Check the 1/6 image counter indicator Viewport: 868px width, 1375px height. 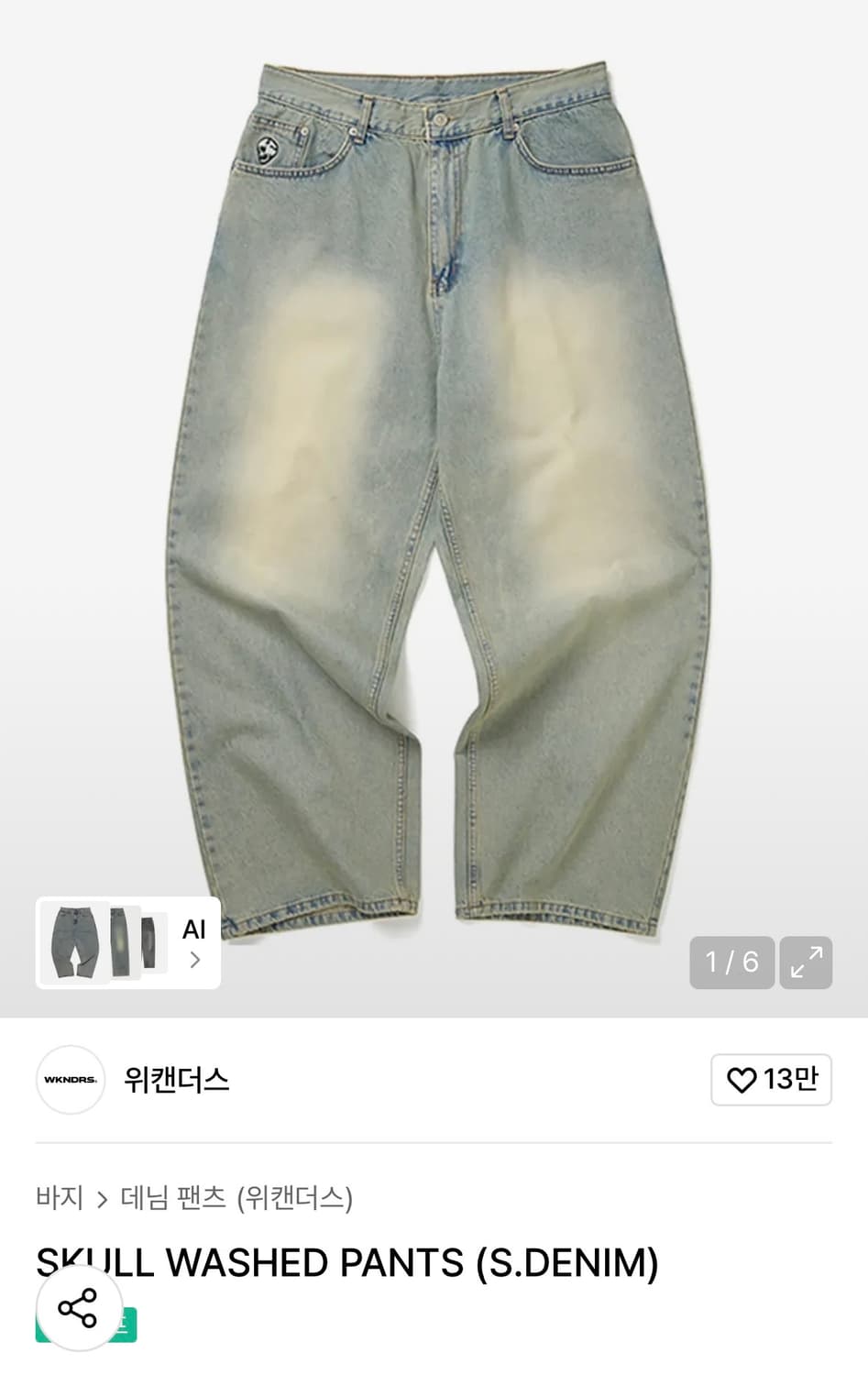731,963
